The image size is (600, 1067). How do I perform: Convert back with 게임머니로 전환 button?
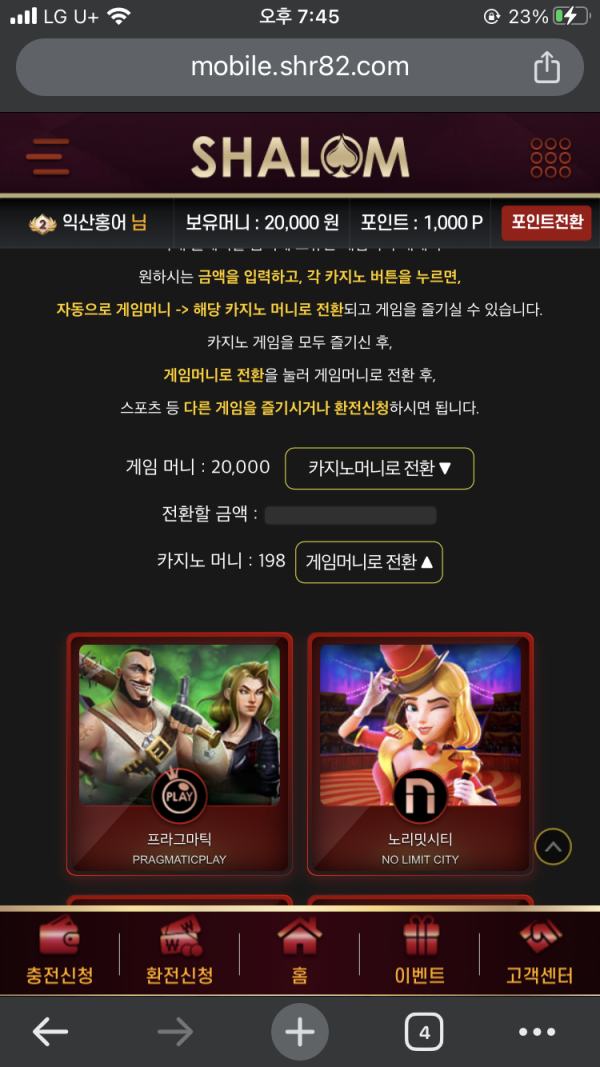[x=369, y=562]
